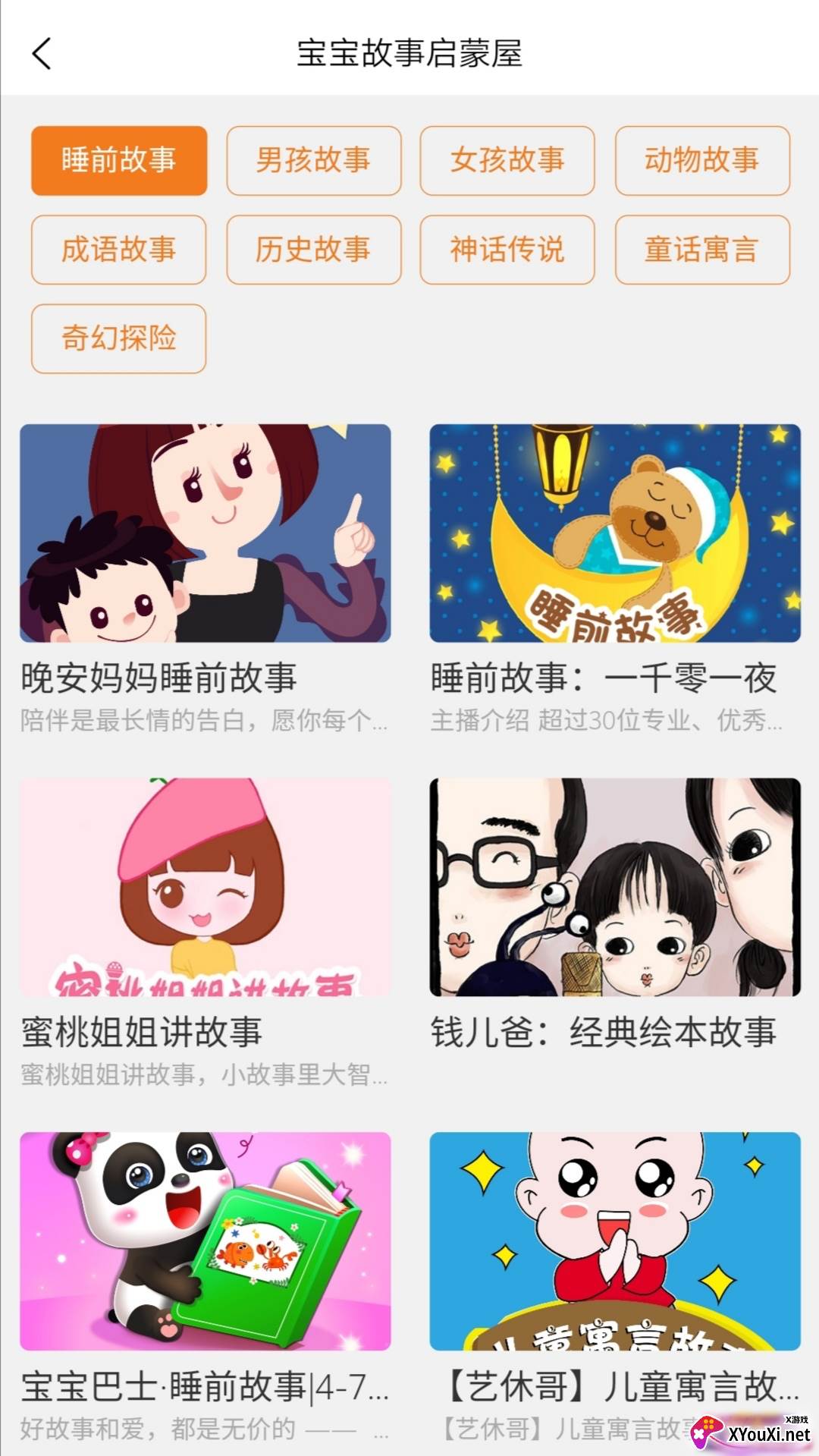Filter by 女孩故事
The height and width of the screenshot is (1456, 819).
coord(507,161)
